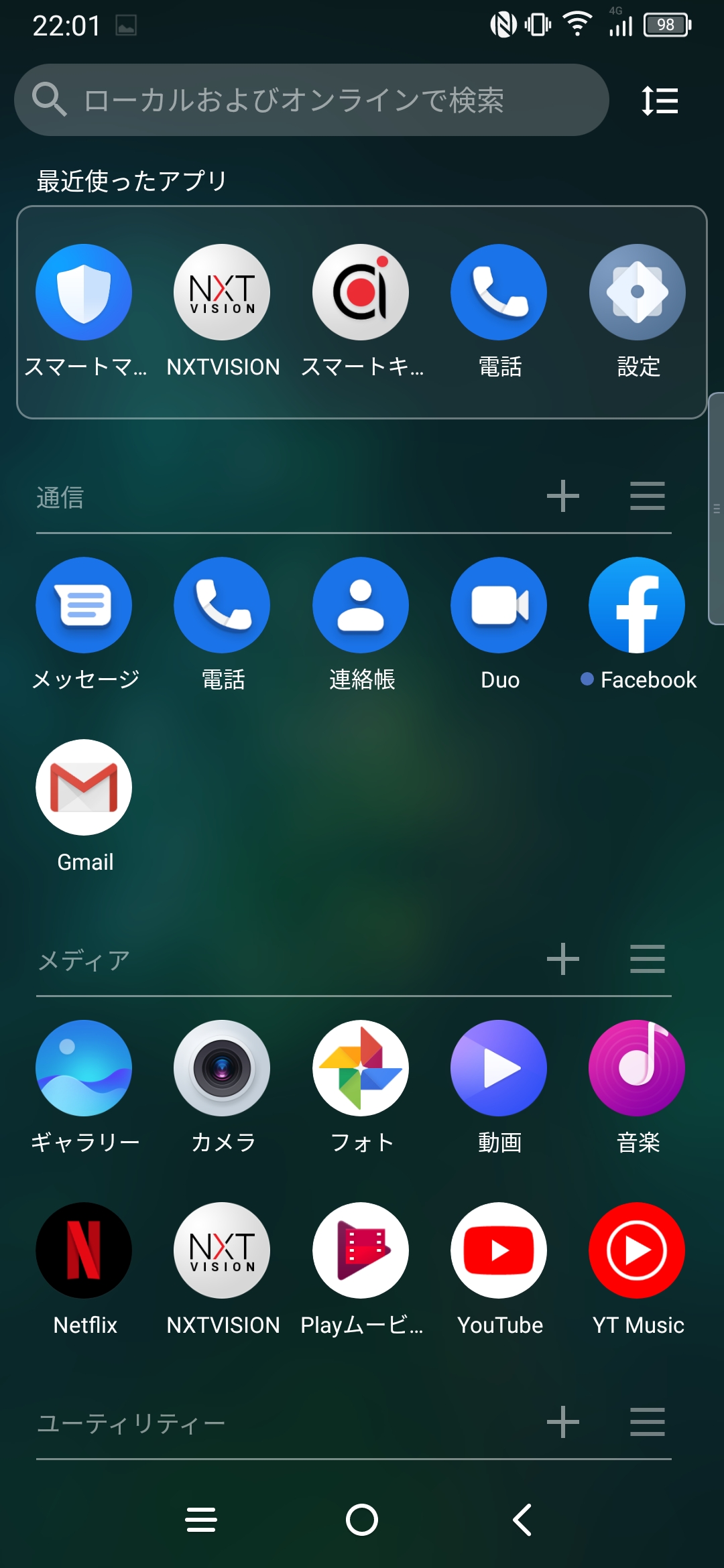Viewport: 724px width, 1568px height.
Task: Launch Netflix from the メディア section
Action: click(x=83, y=1250)
